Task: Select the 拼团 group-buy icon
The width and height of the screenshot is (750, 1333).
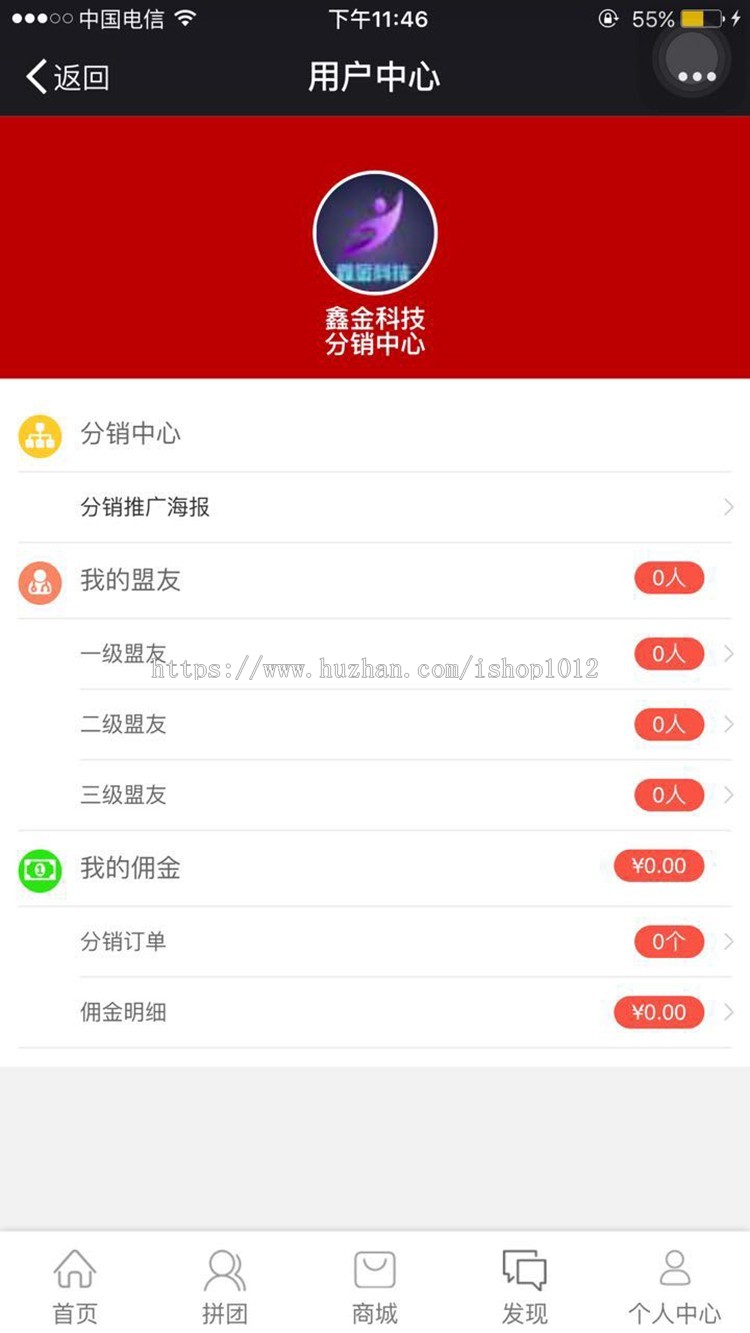Action: tap(225, 1270)
